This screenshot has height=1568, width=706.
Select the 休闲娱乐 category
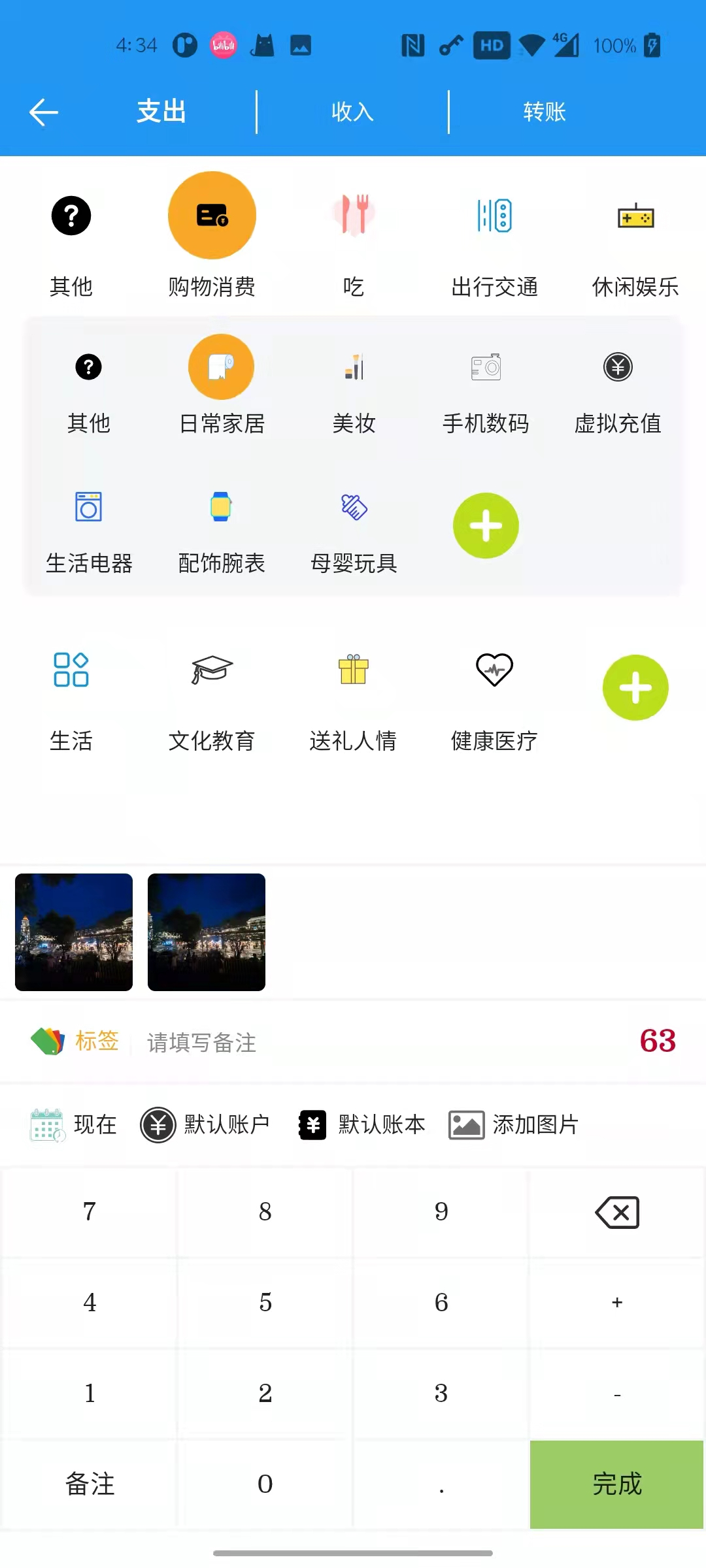(635, 235)
